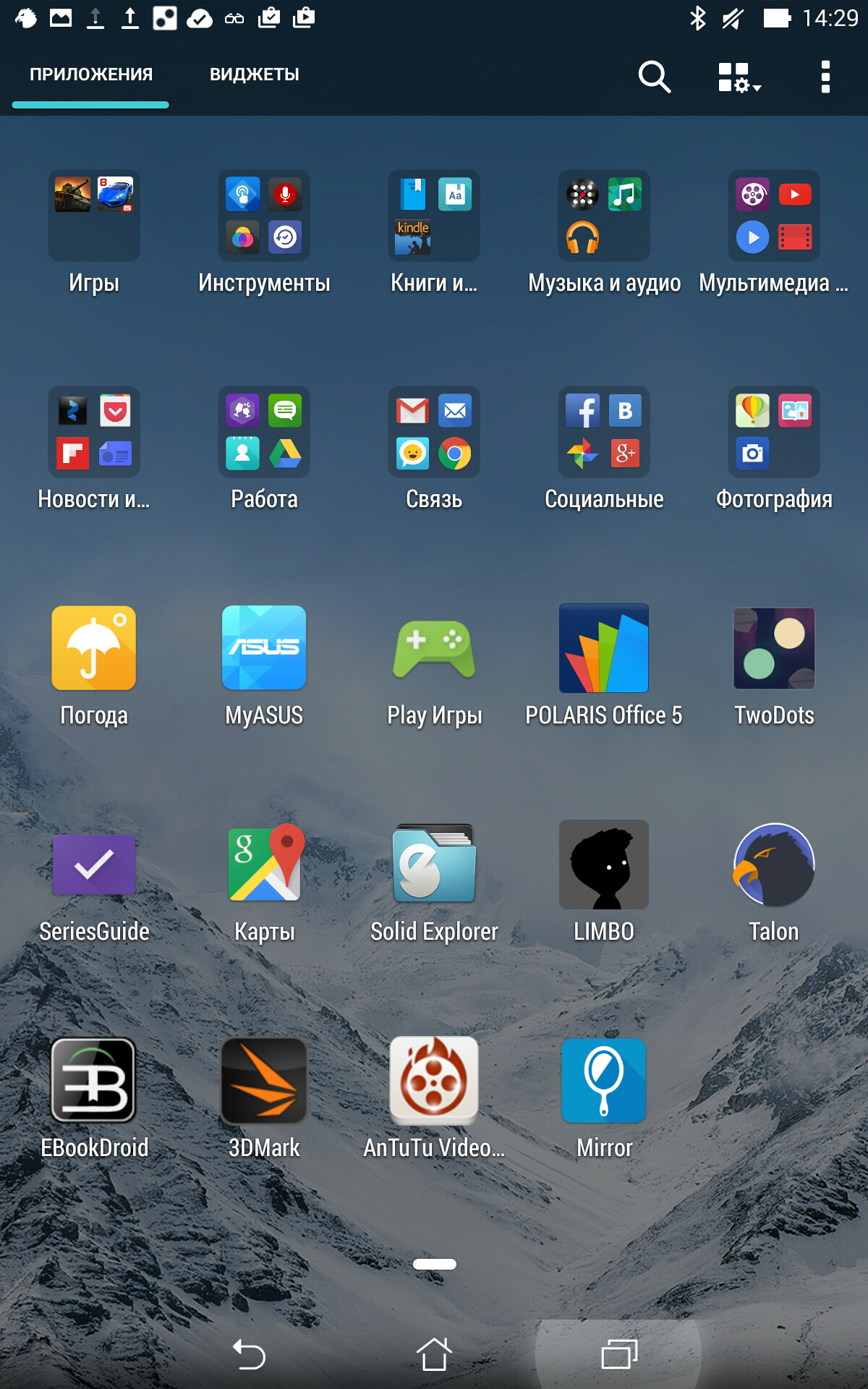Screen dimensions: 868x1389
Task: Switch to the Виджеты tab
Action: (254, 74)
